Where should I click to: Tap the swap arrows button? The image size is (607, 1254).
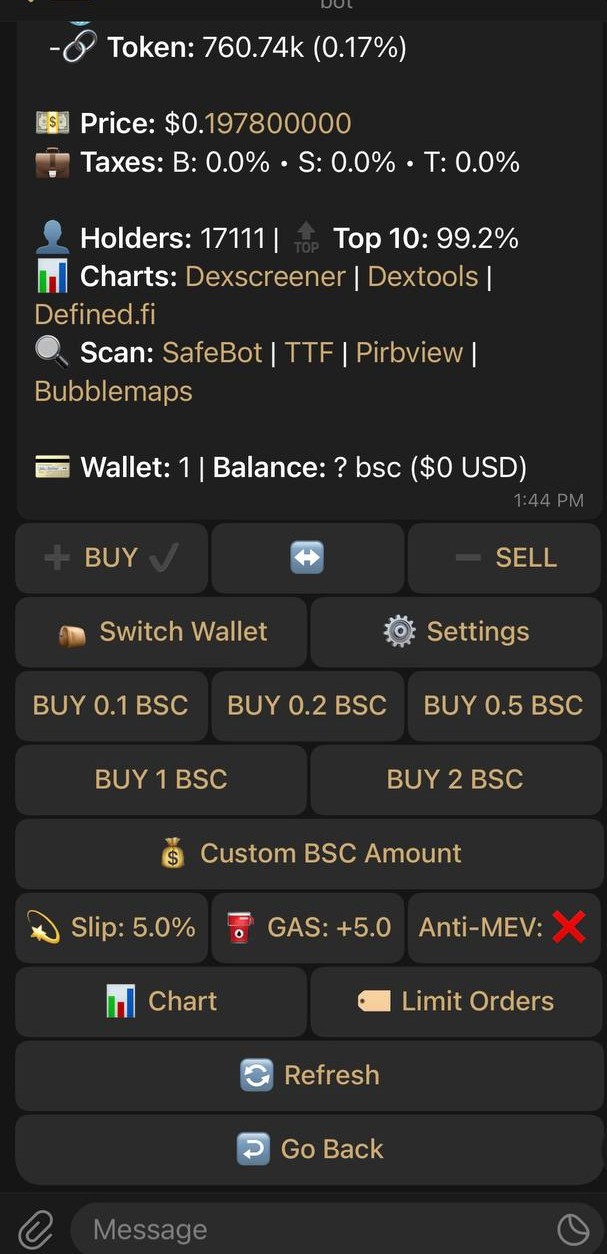pos(307,558)
